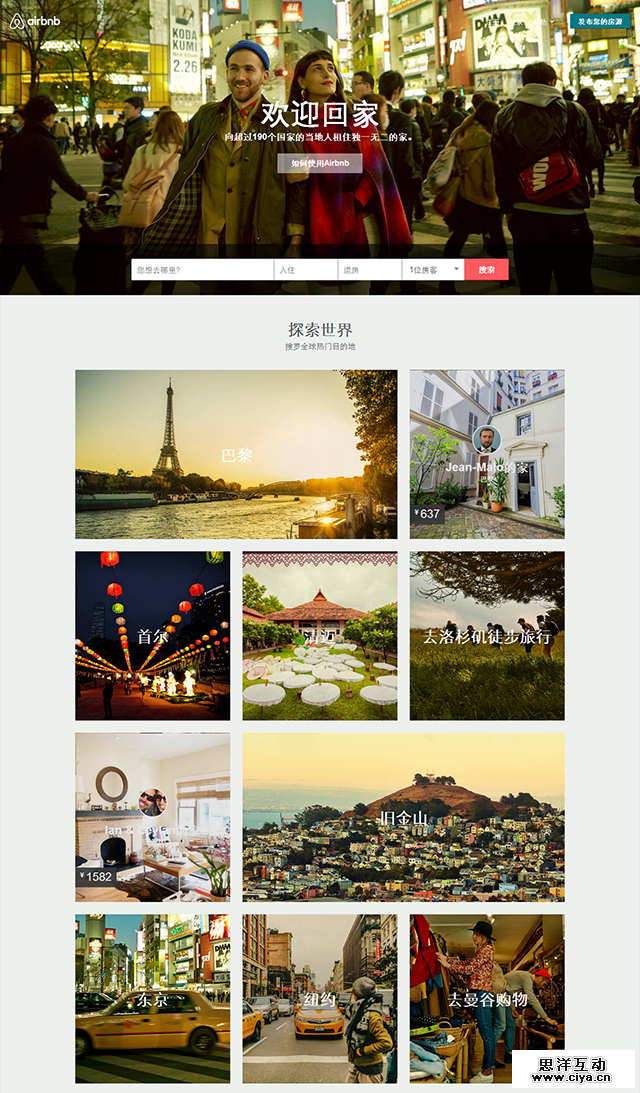Screen dimensions: 640x1093
Task: Open the 入住 check-in date field
Action: [x=305, y=270]
